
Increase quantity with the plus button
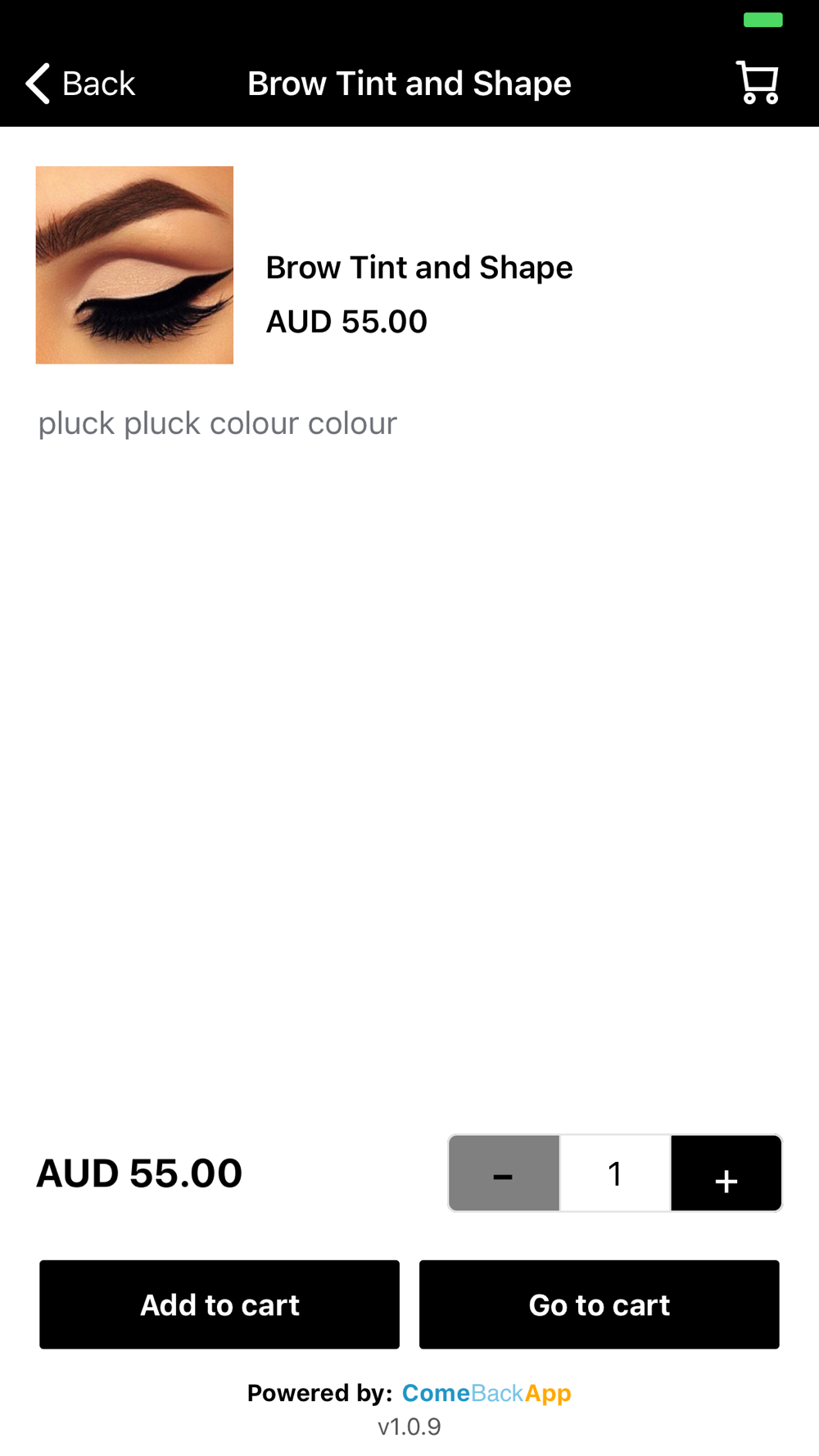(726, 1173)
